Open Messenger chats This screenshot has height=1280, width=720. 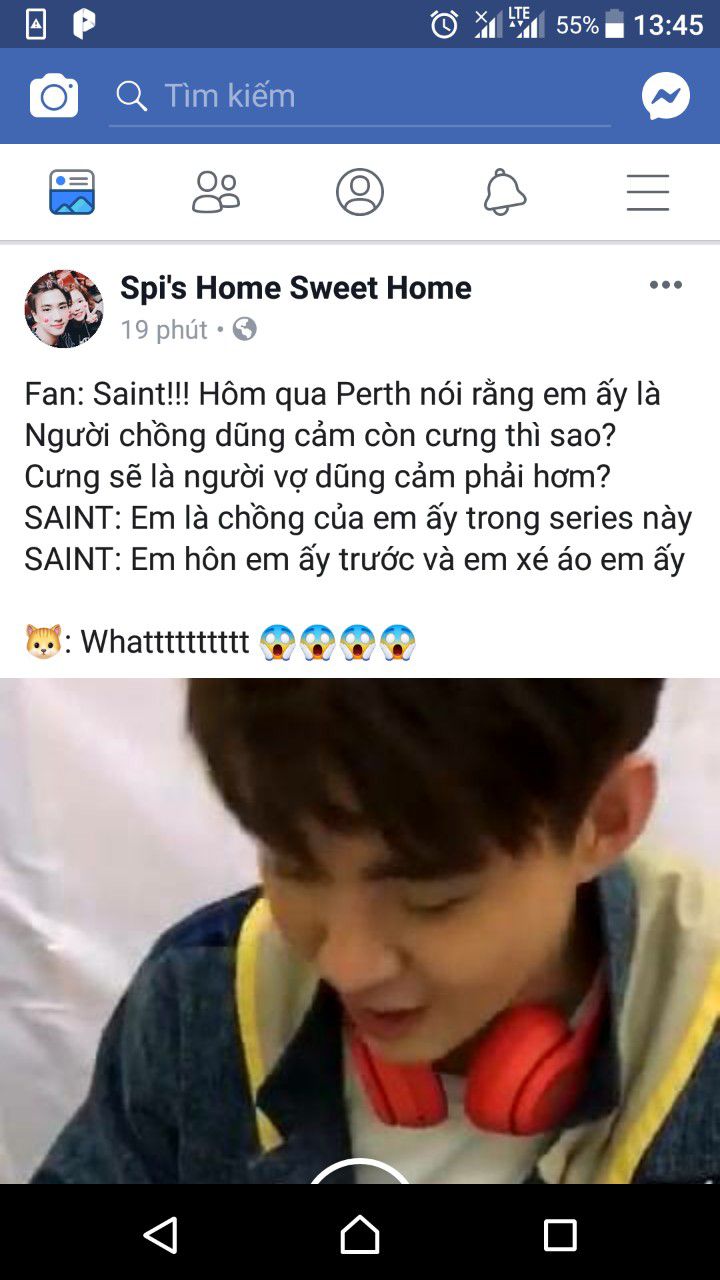666,96
